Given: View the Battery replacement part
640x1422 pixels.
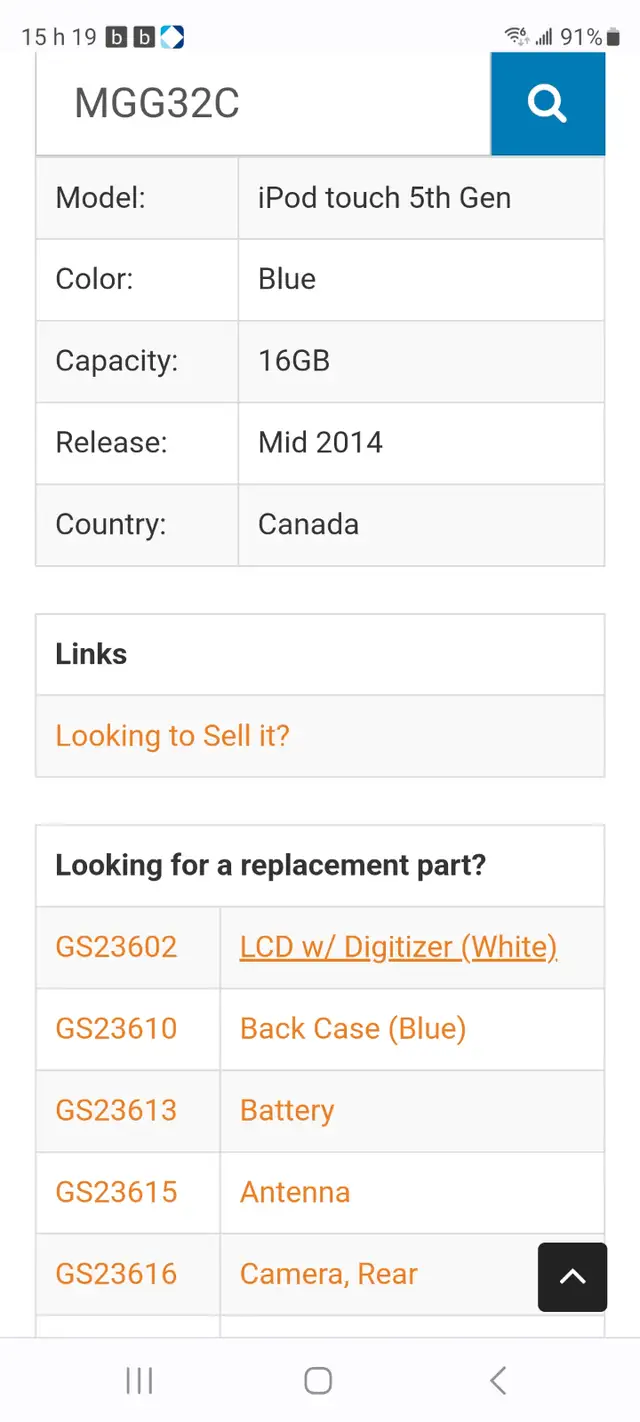Looking at the screenshot, I should click(287, 1111).
